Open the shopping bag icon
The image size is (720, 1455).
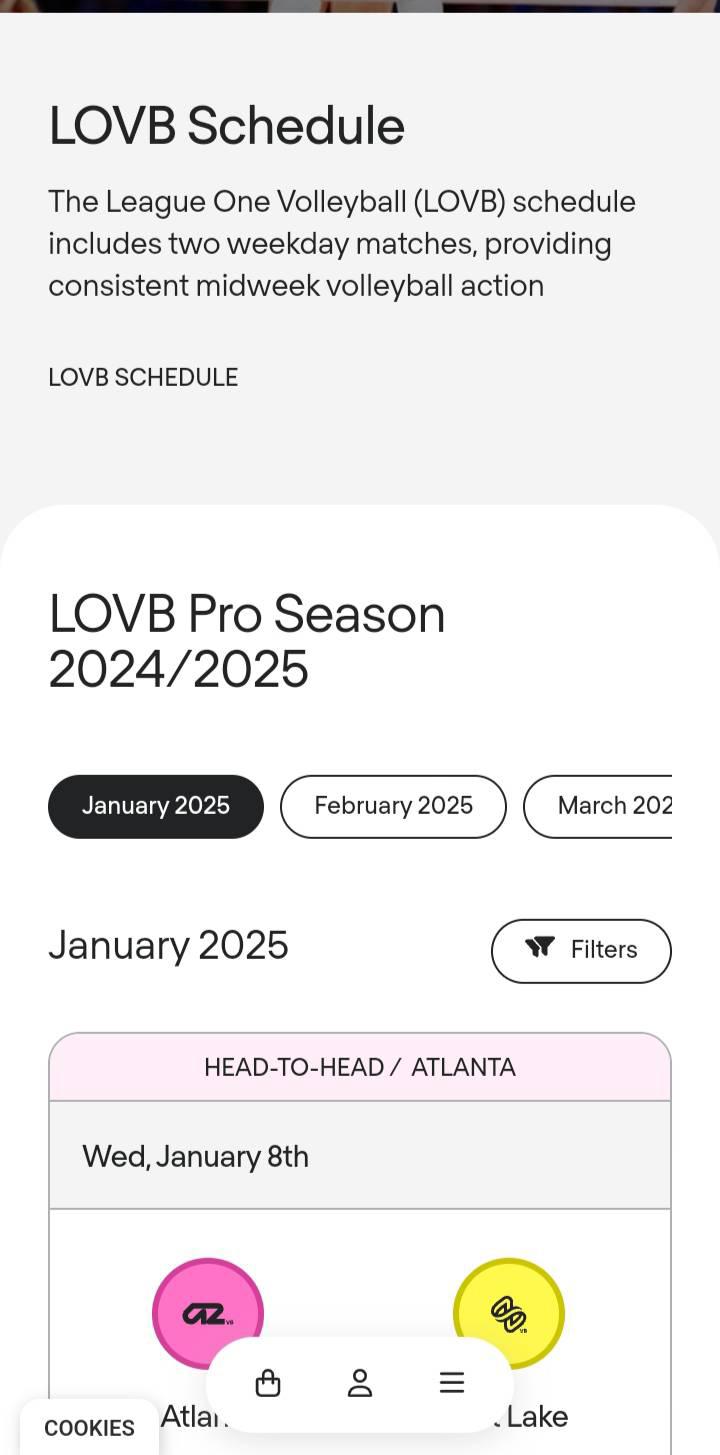(268, 1383)
